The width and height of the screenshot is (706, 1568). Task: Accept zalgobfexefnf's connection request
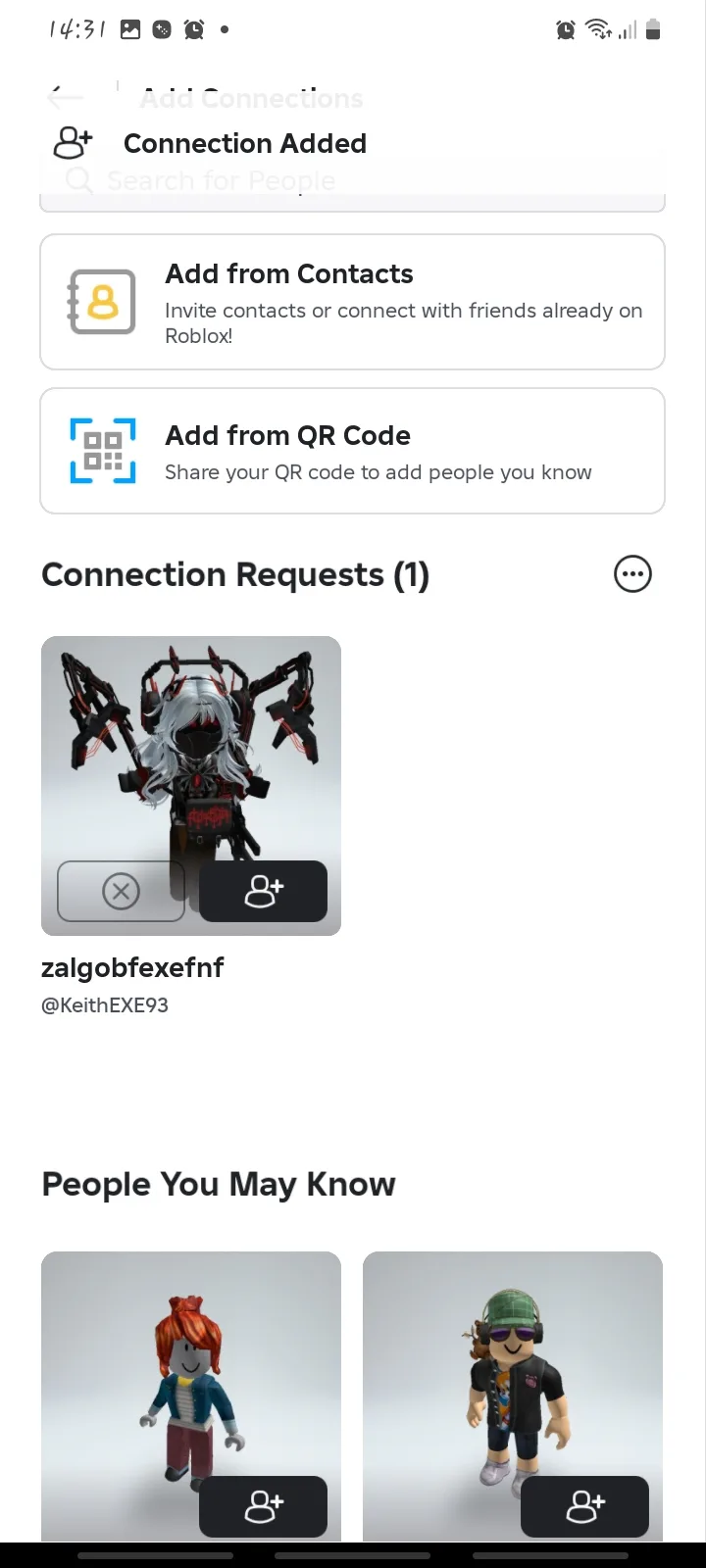(x=263, y=892)
